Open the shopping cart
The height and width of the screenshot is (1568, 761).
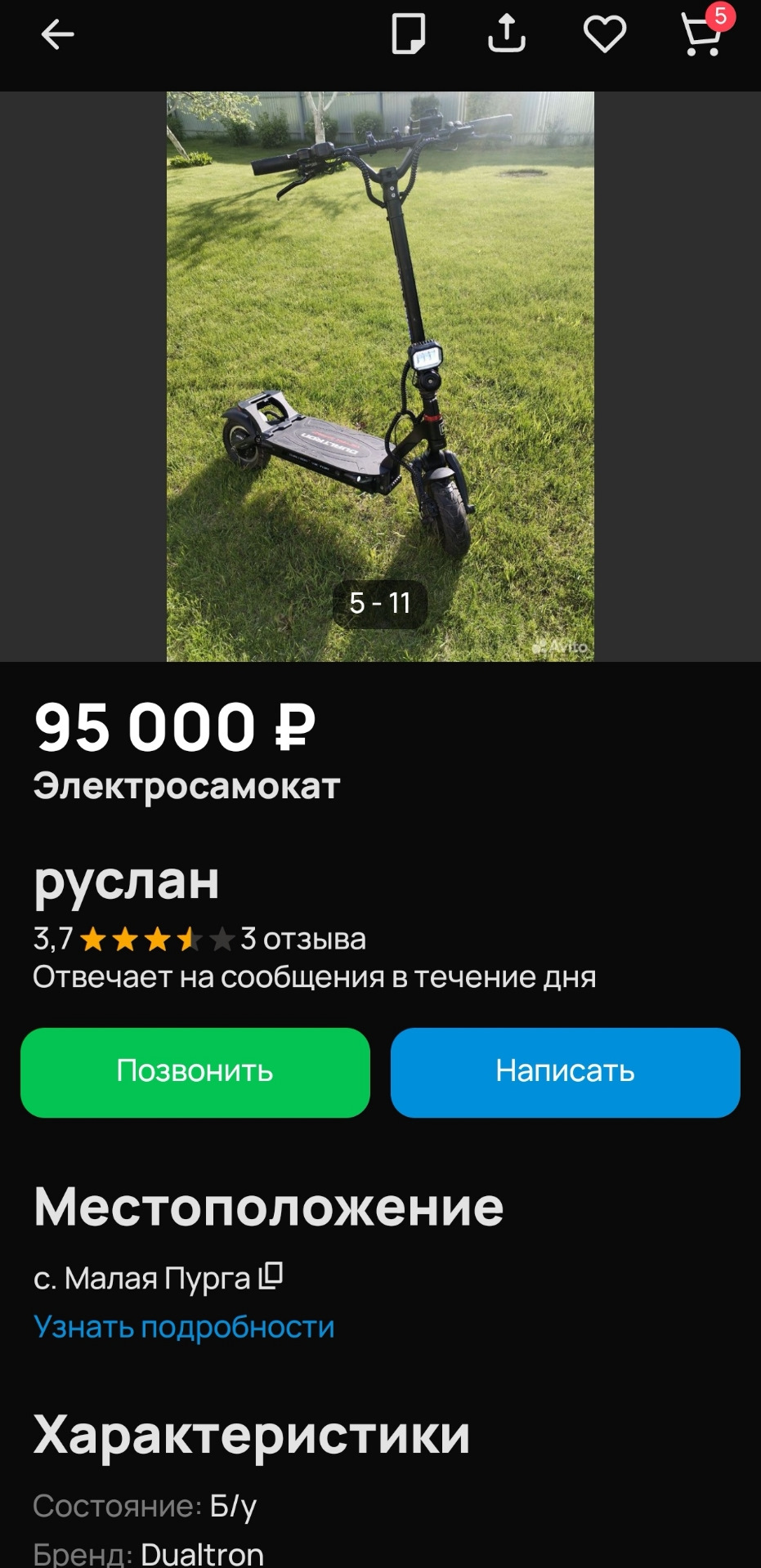pos(702,35)
